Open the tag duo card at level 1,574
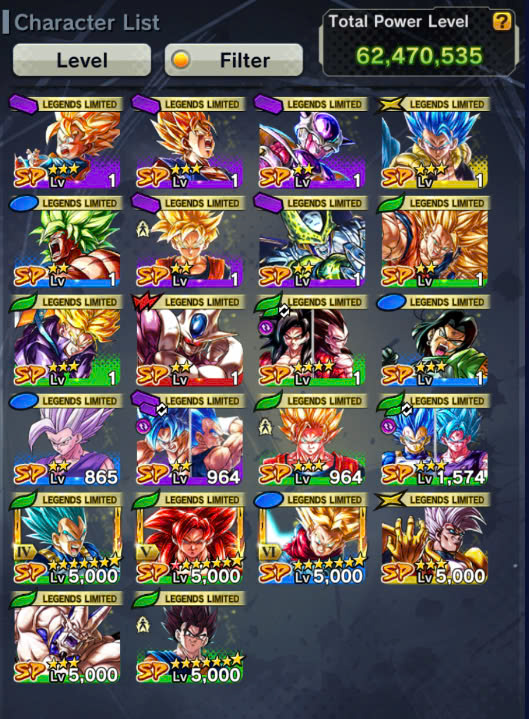 pyautogui.click(x=434, y=439)
